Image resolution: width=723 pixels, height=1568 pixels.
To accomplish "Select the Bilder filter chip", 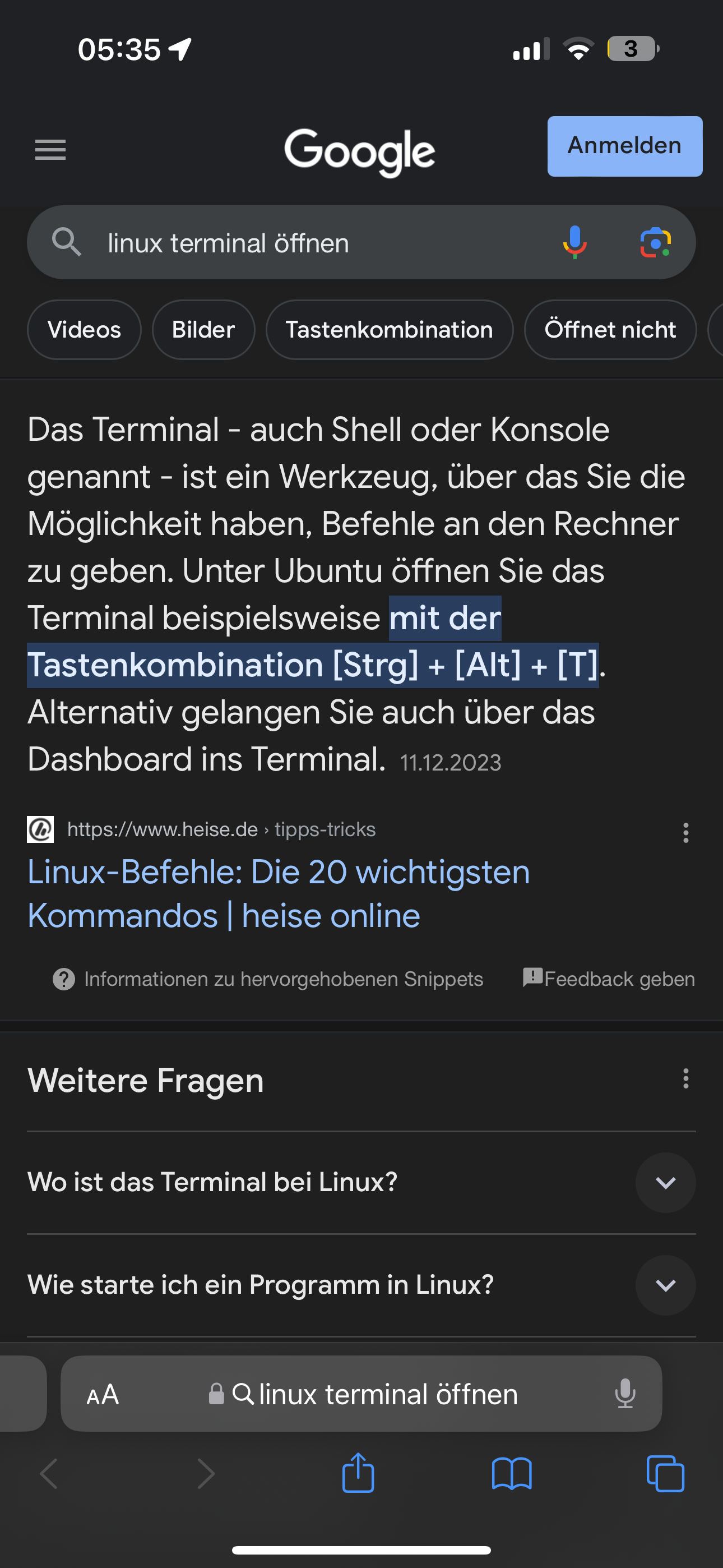I will pos(203,329).
